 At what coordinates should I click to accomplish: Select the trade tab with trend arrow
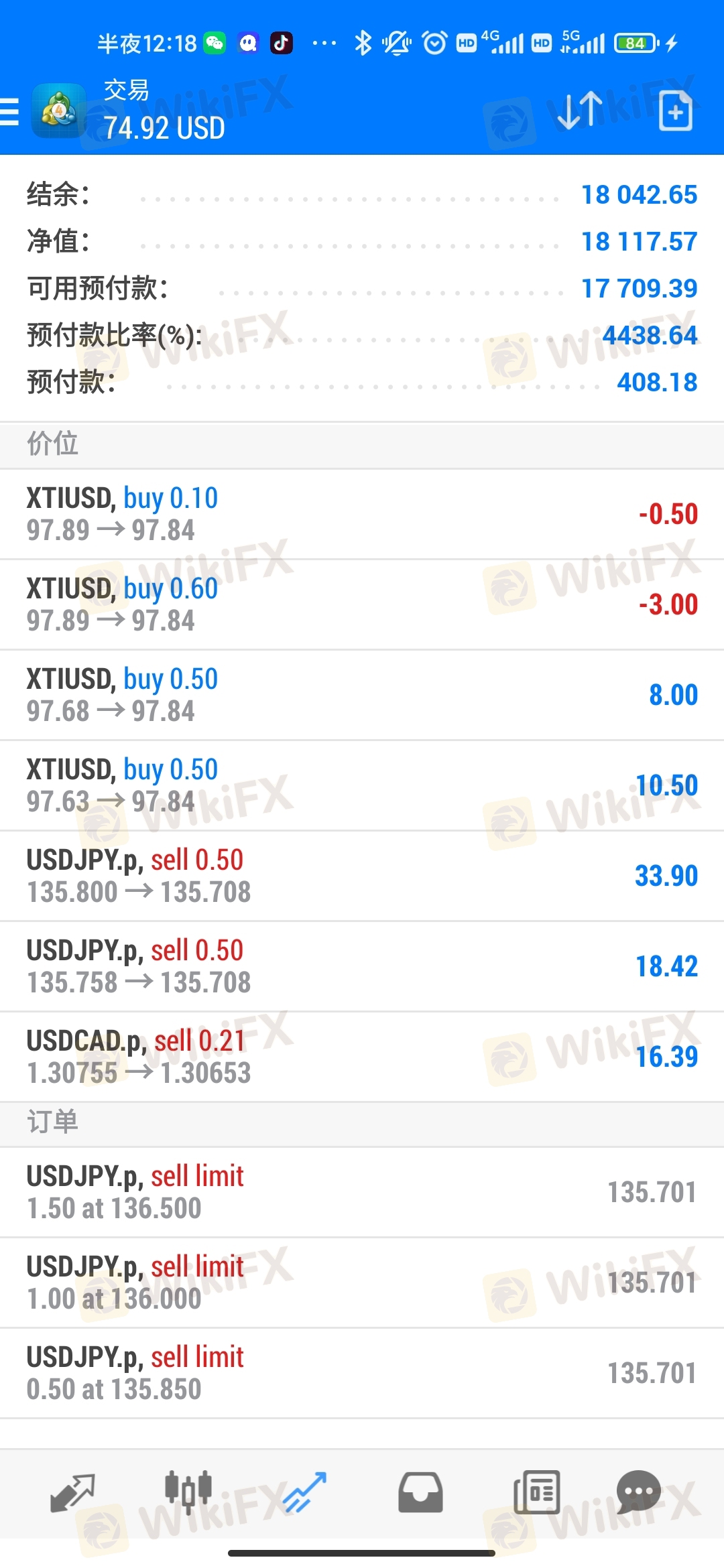pyautogui.click(x=304, y=1493)
